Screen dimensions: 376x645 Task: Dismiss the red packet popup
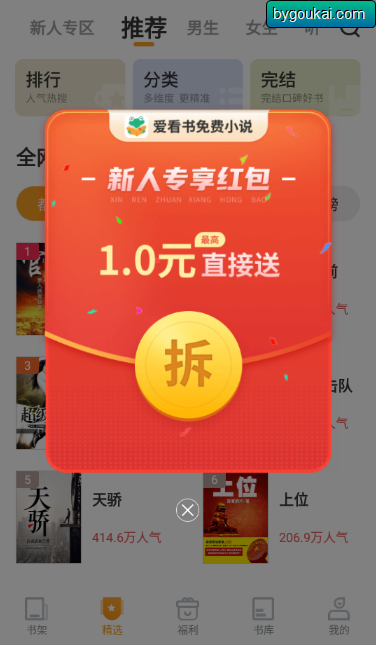click(x=188, y=510)
